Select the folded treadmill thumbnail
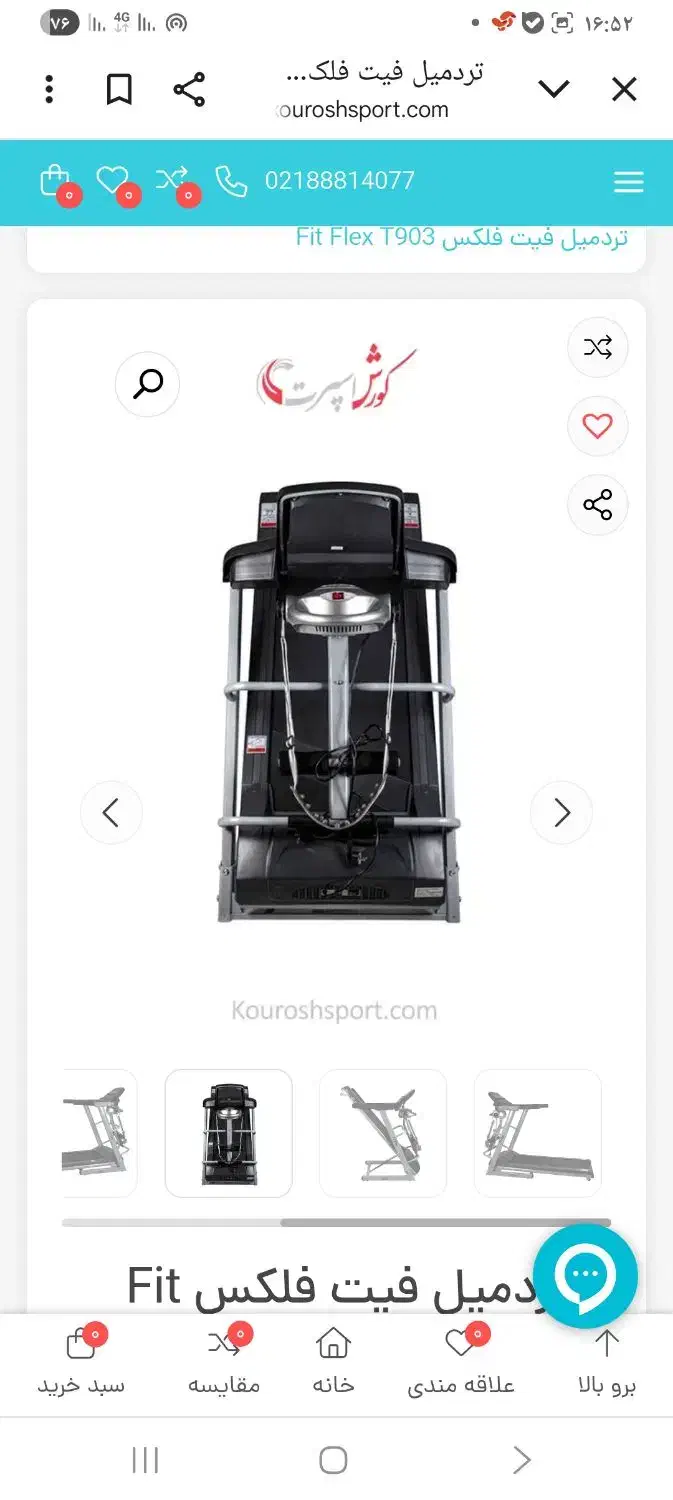Image resolution: width=673 pixels, height=1500 pixels. click(383, 1133)
